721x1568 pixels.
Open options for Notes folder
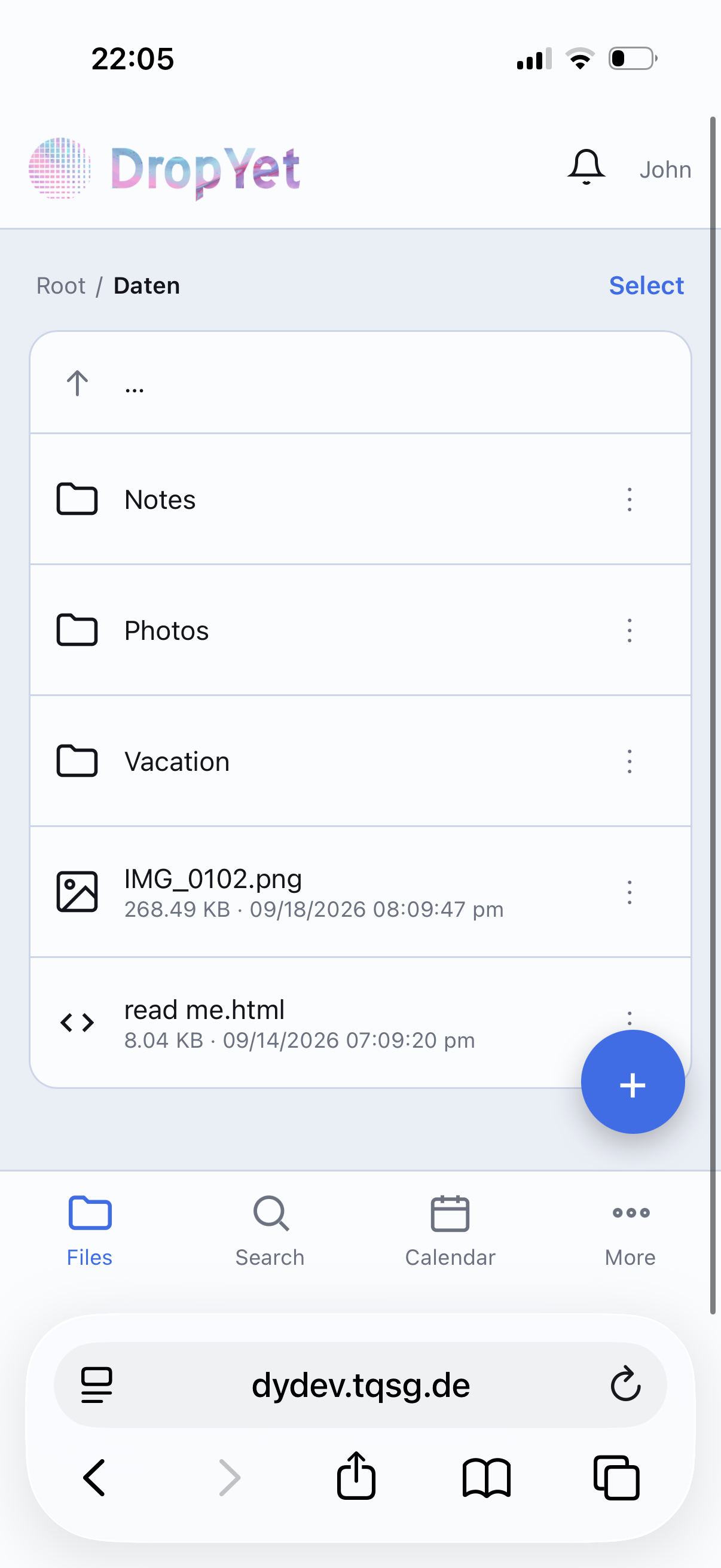point(629,499)
